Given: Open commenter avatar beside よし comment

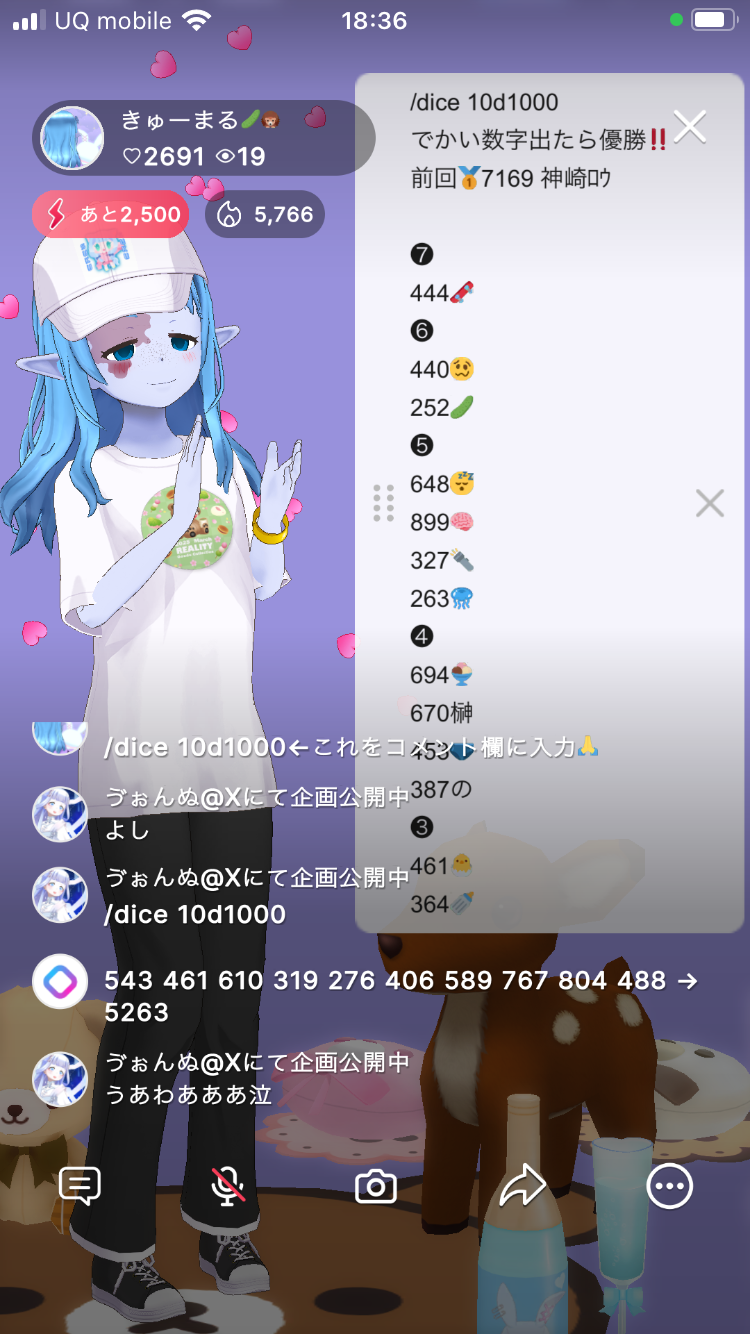Looking at the screenshot, I should 60,813.
